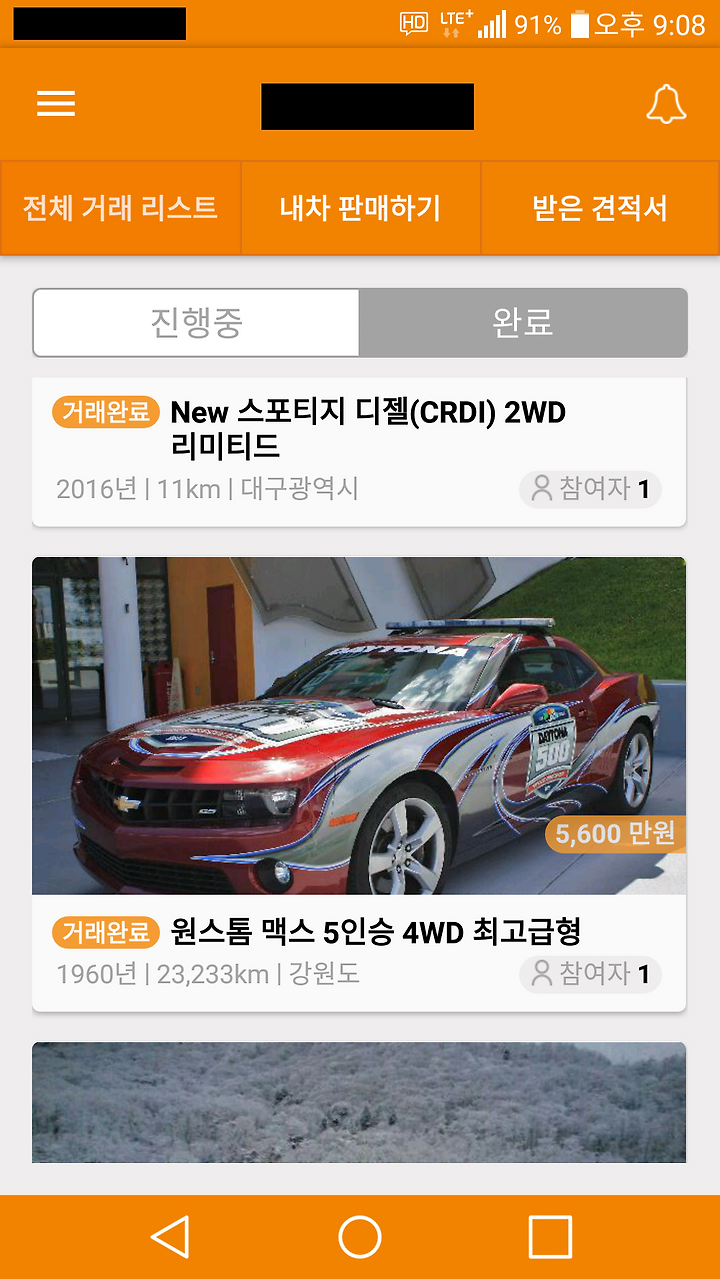
Task: Open the 원스톰 맥스 5인승 4WD listing
Action: (359, 784)
